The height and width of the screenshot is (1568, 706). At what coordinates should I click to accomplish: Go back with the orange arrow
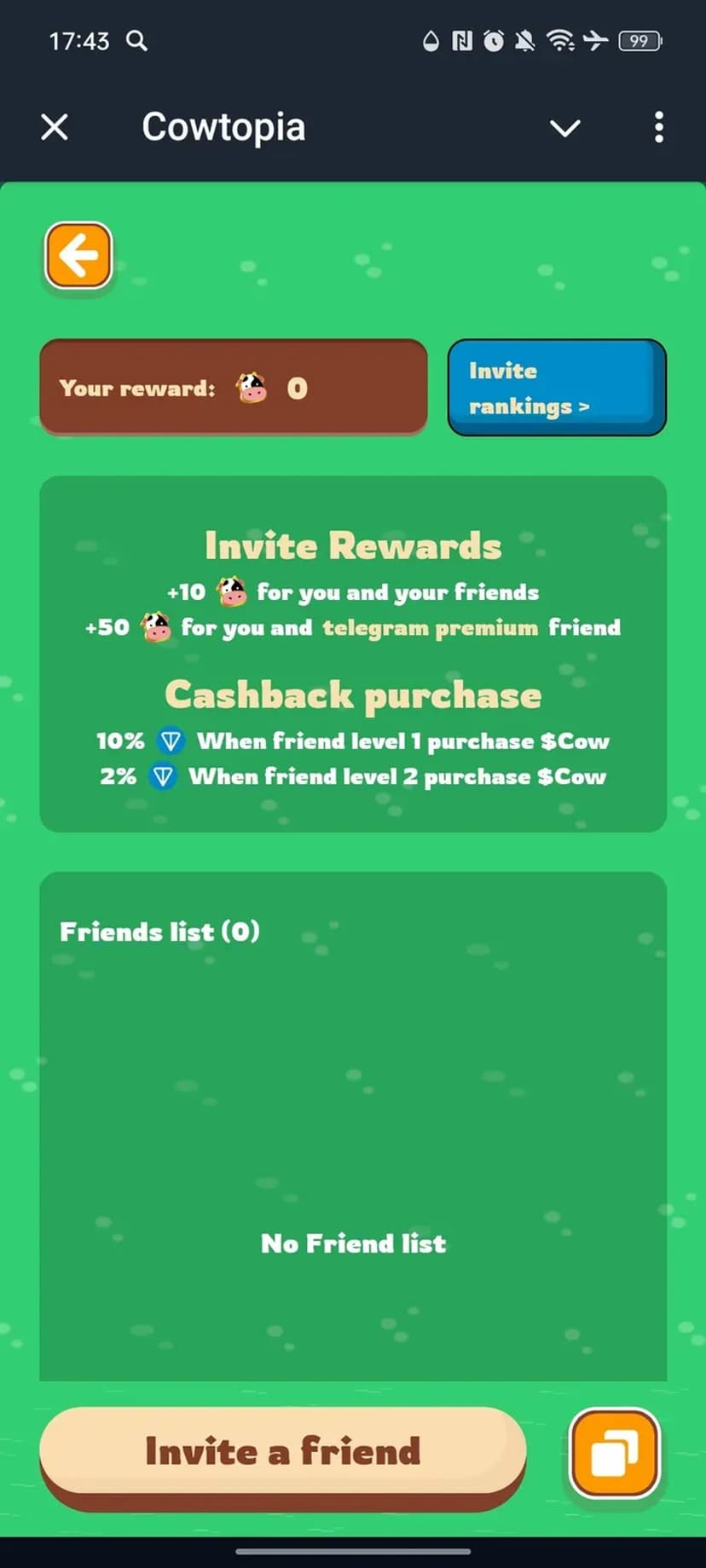[78, 255]
